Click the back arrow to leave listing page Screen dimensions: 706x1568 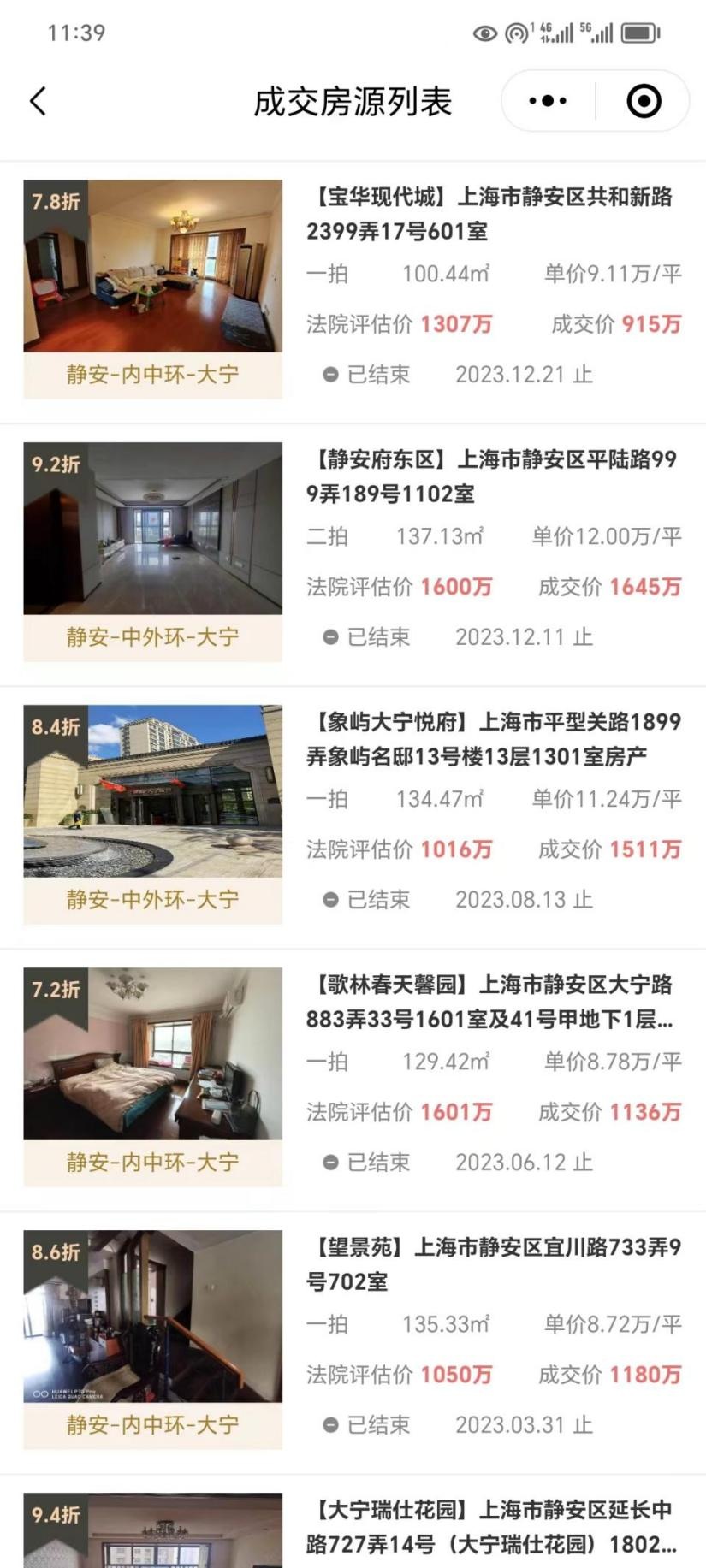pos(36,100)
